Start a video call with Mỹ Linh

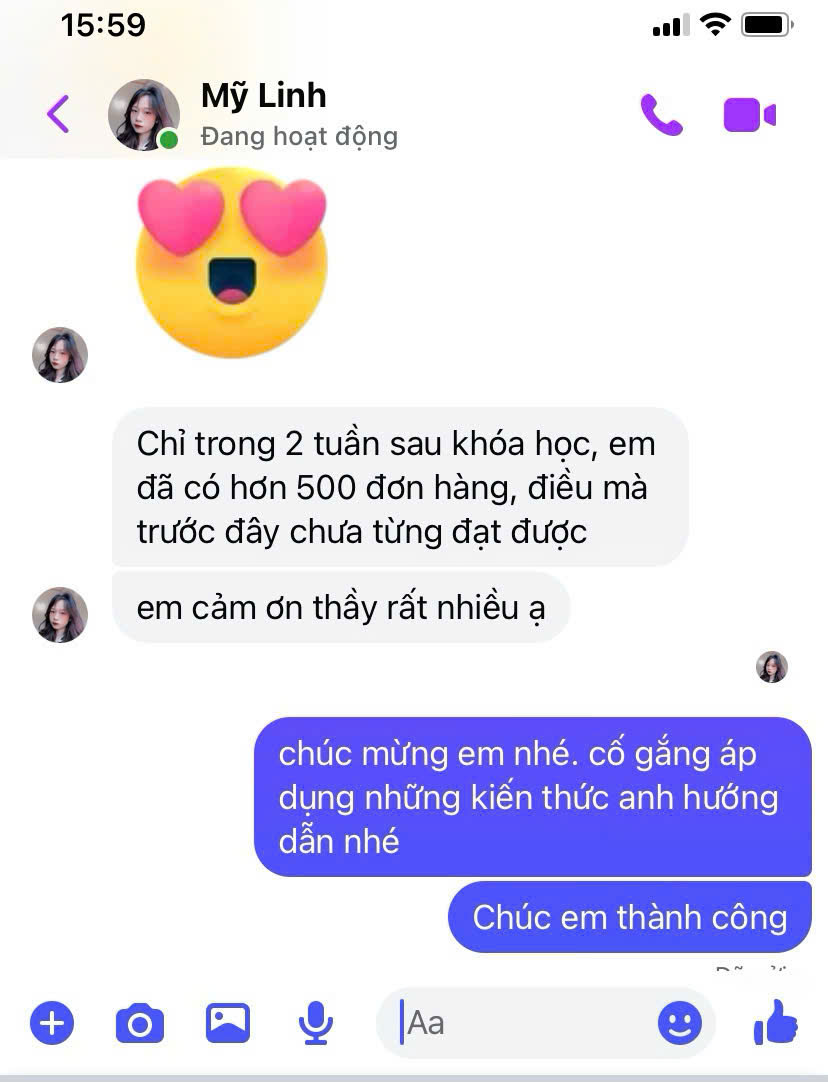pos(749,115)
